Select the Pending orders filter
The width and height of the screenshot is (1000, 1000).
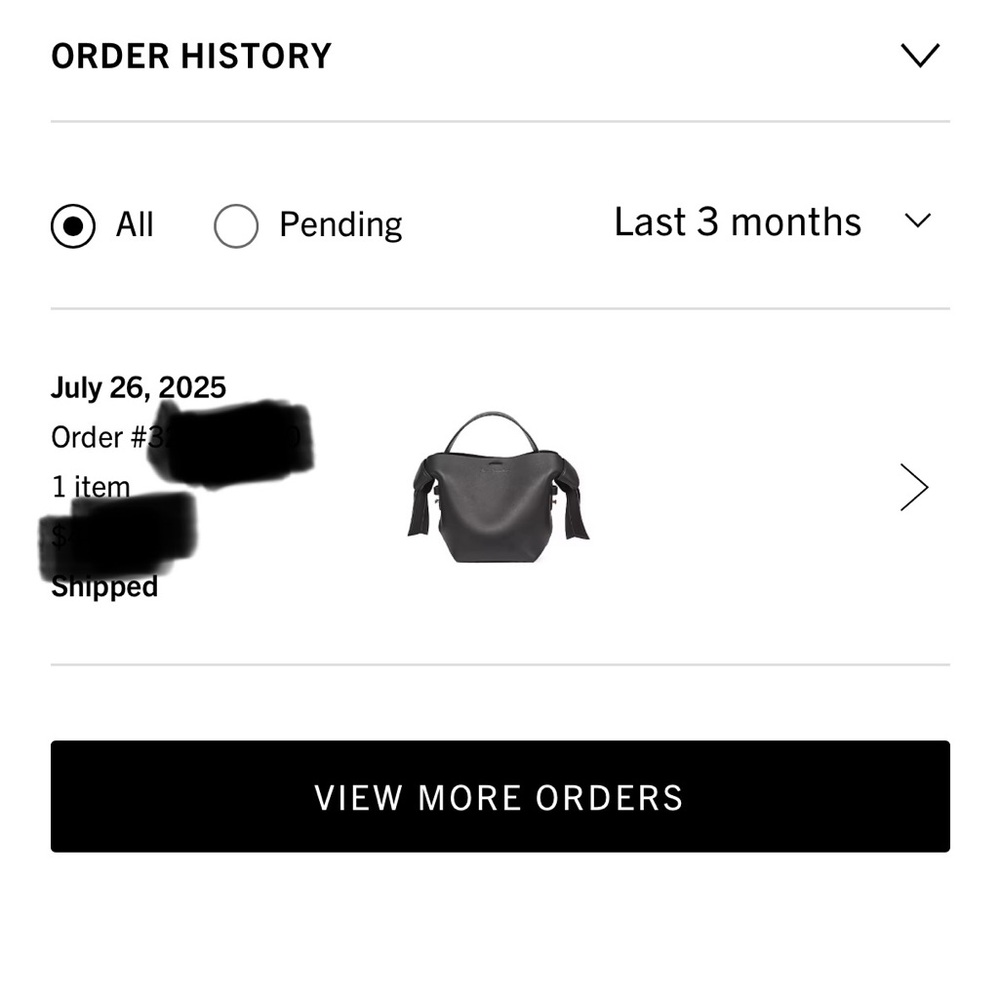236,225
